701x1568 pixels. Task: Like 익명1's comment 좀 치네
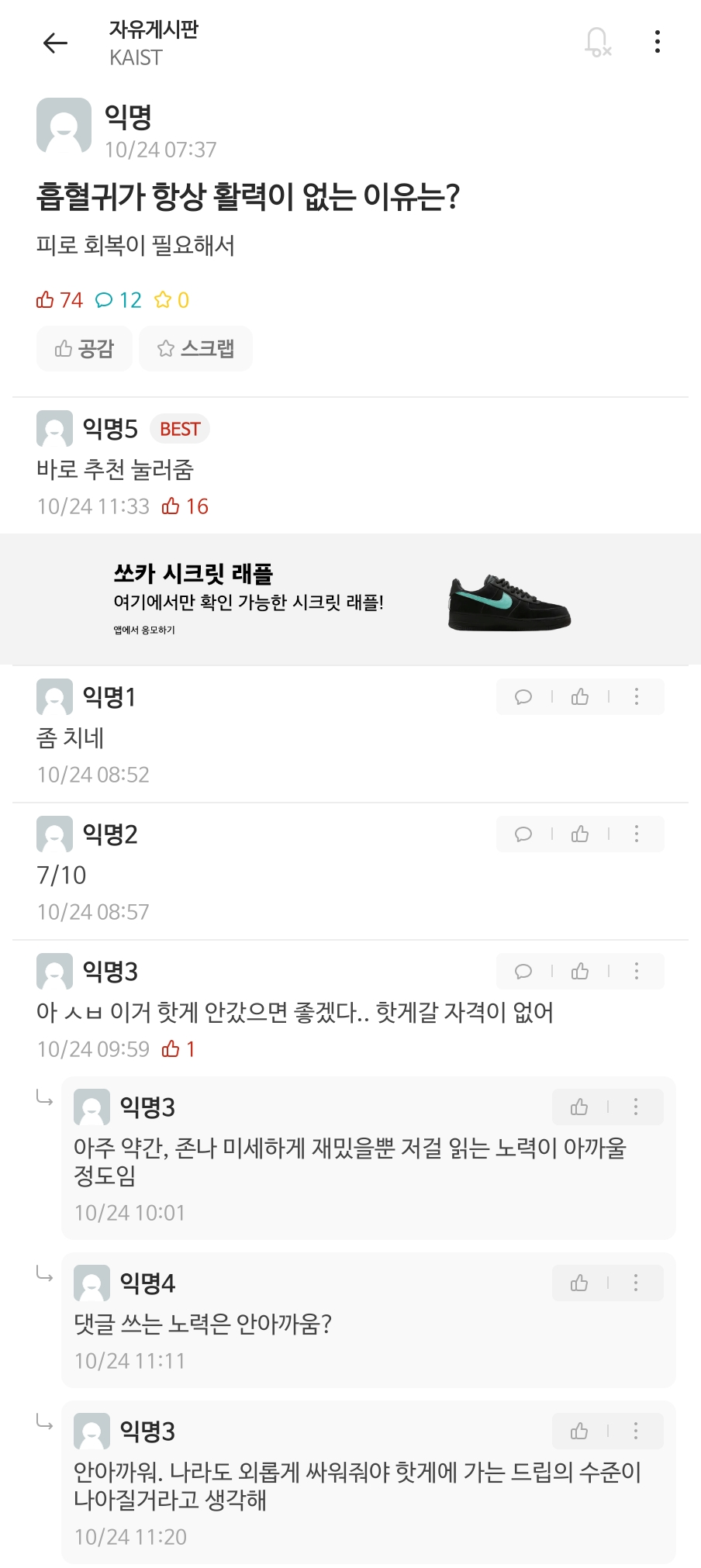click(x=580, y=697)
